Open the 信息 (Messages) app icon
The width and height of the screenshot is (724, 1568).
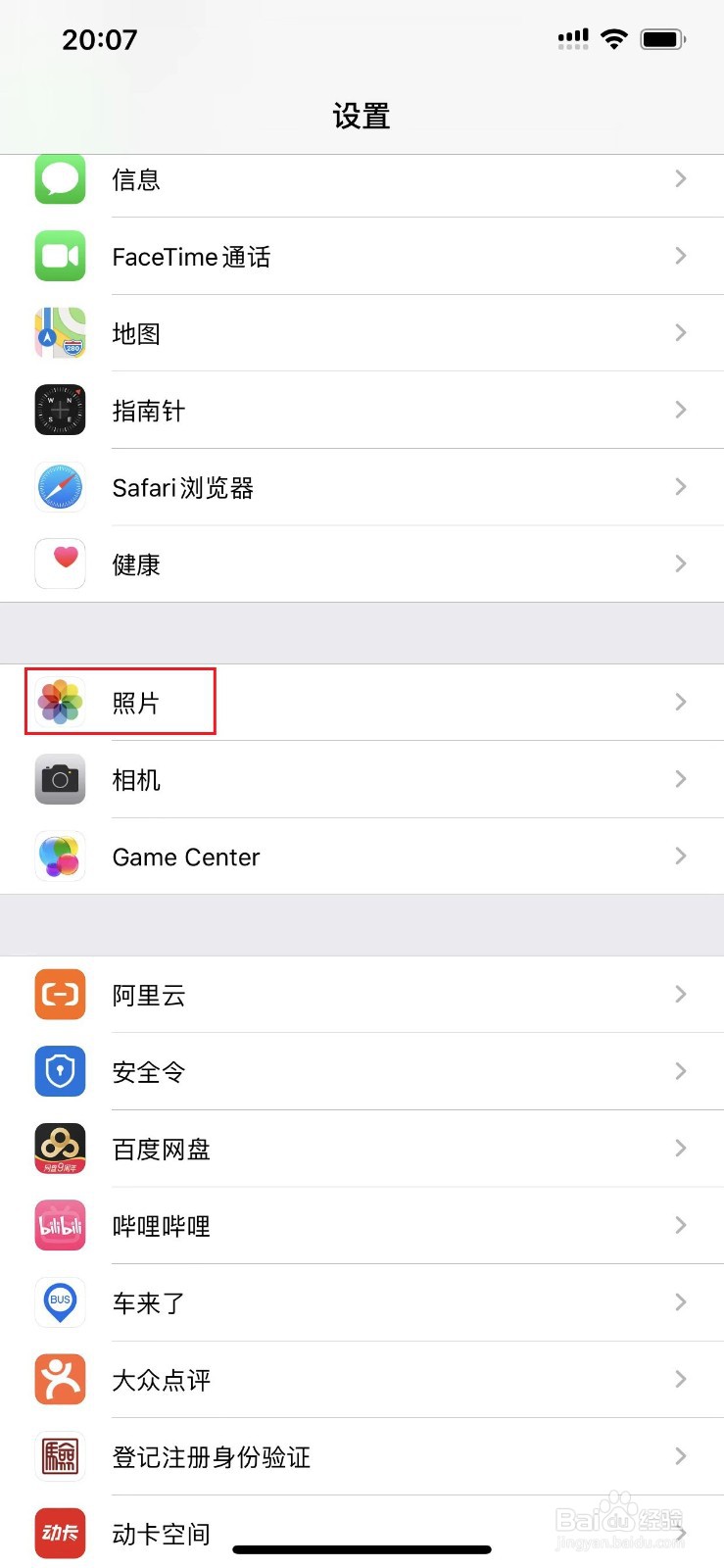click(x=60, y=179)
